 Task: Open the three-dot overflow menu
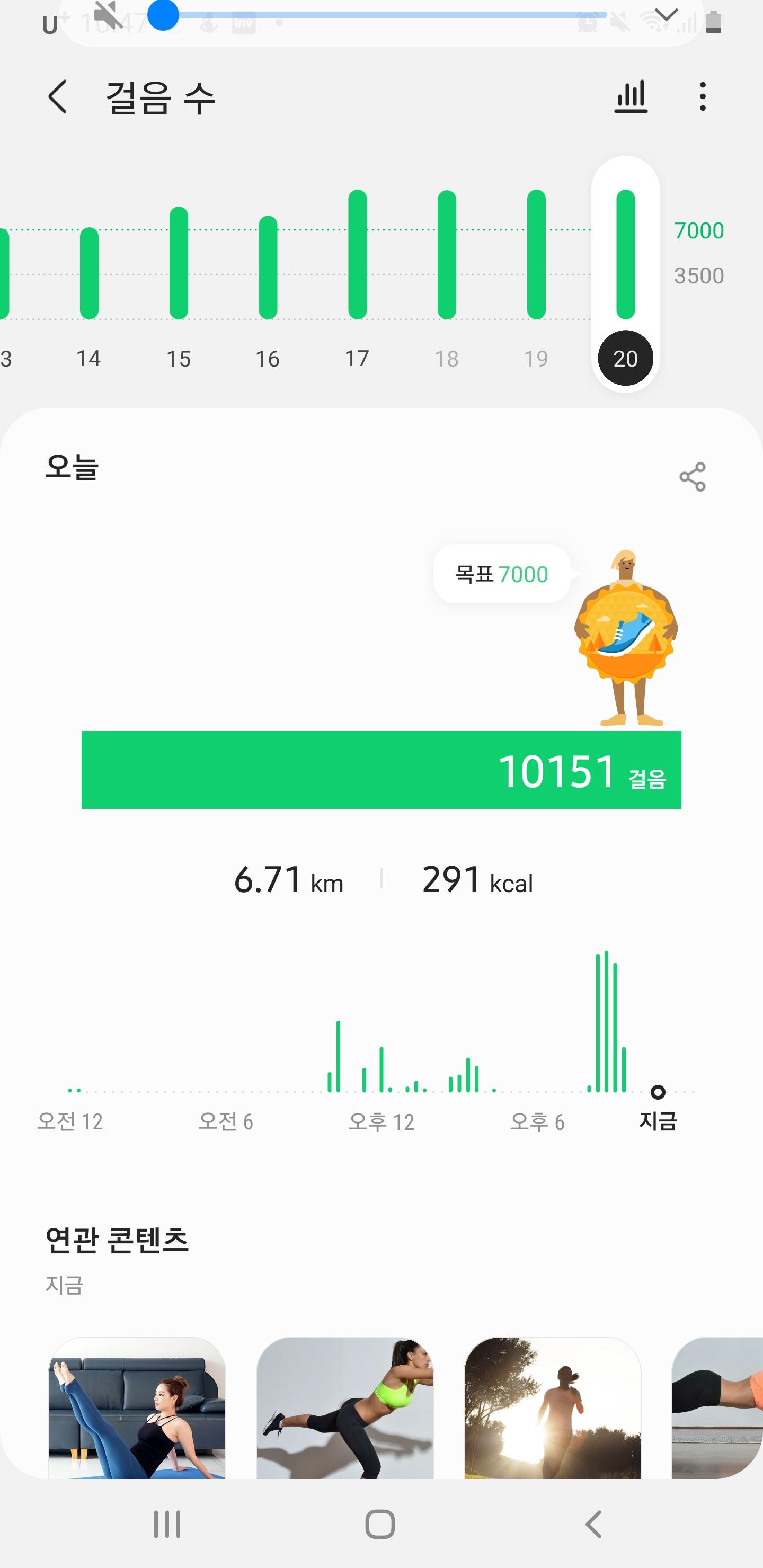coord(703,97)
